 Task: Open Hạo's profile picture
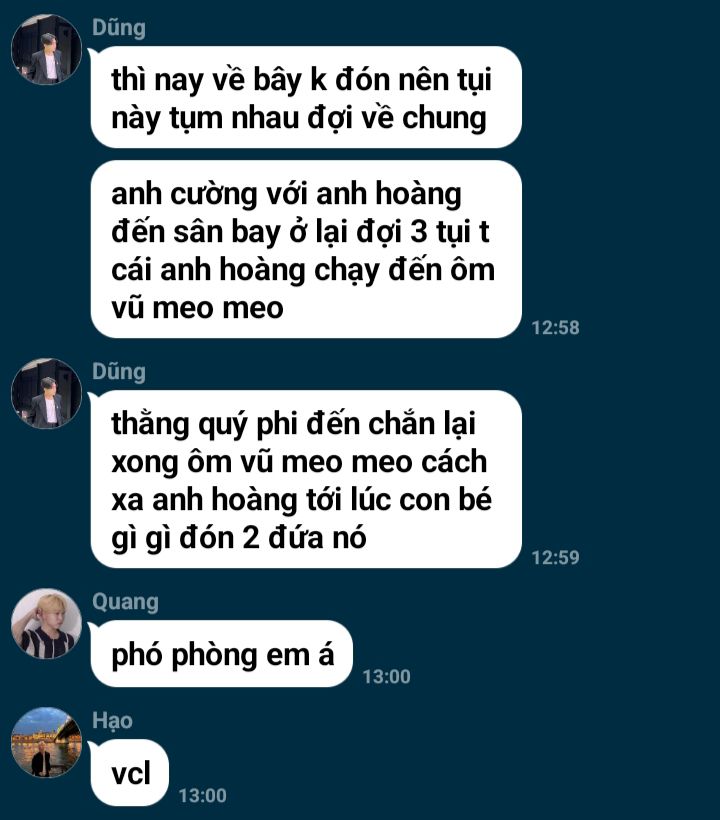click(46, 742)
